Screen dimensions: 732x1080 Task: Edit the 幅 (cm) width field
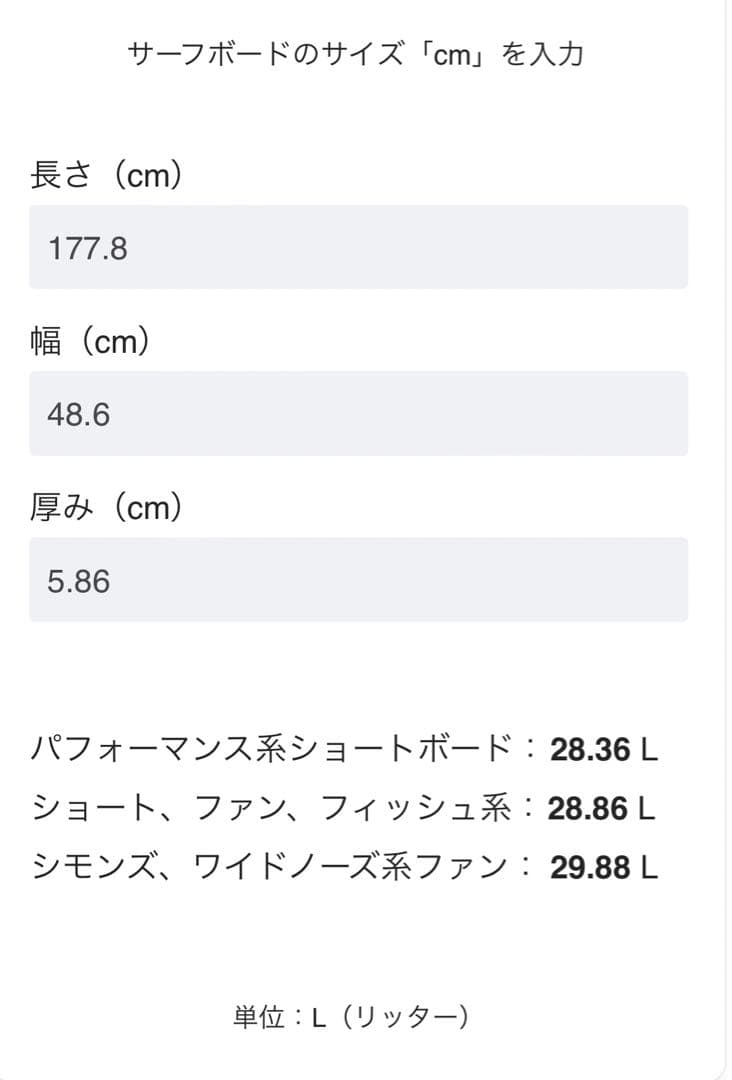coord(358,413)
